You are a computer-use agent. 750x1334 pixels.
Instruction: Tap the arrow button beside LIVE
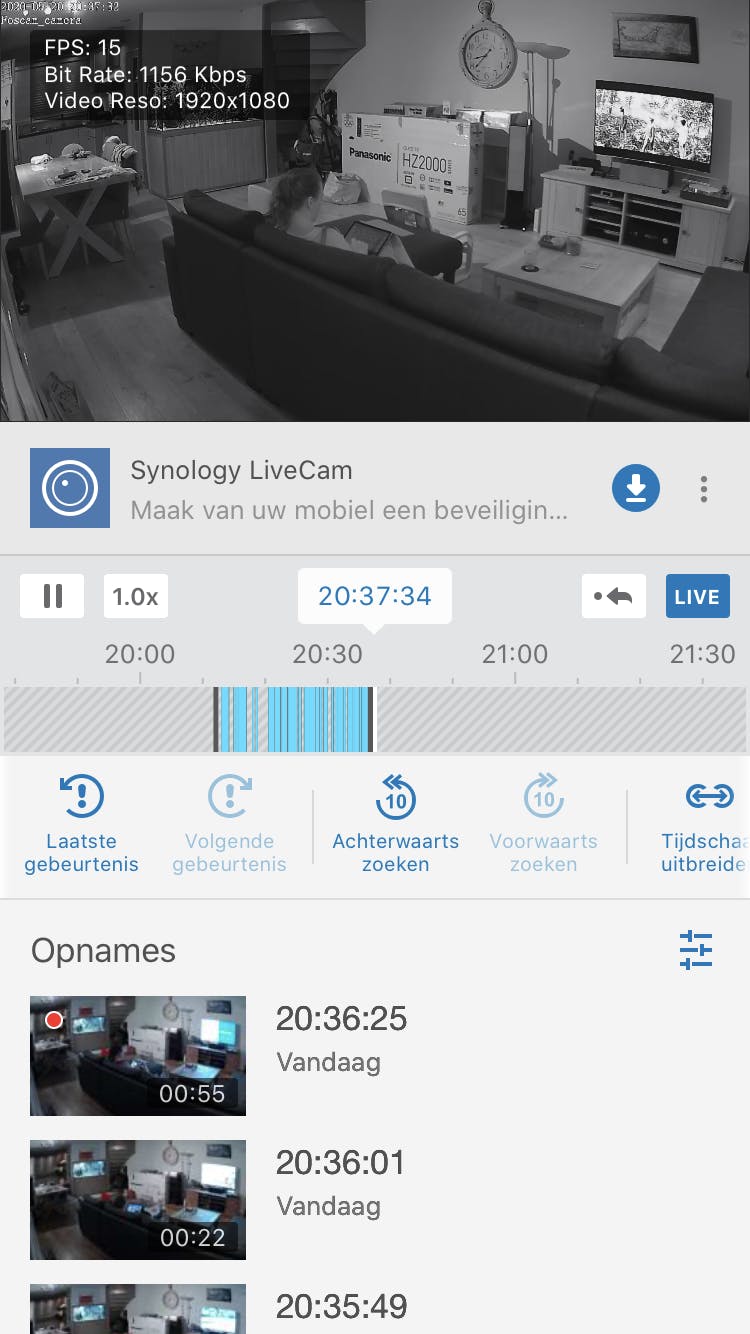click(x=613, y=597)
